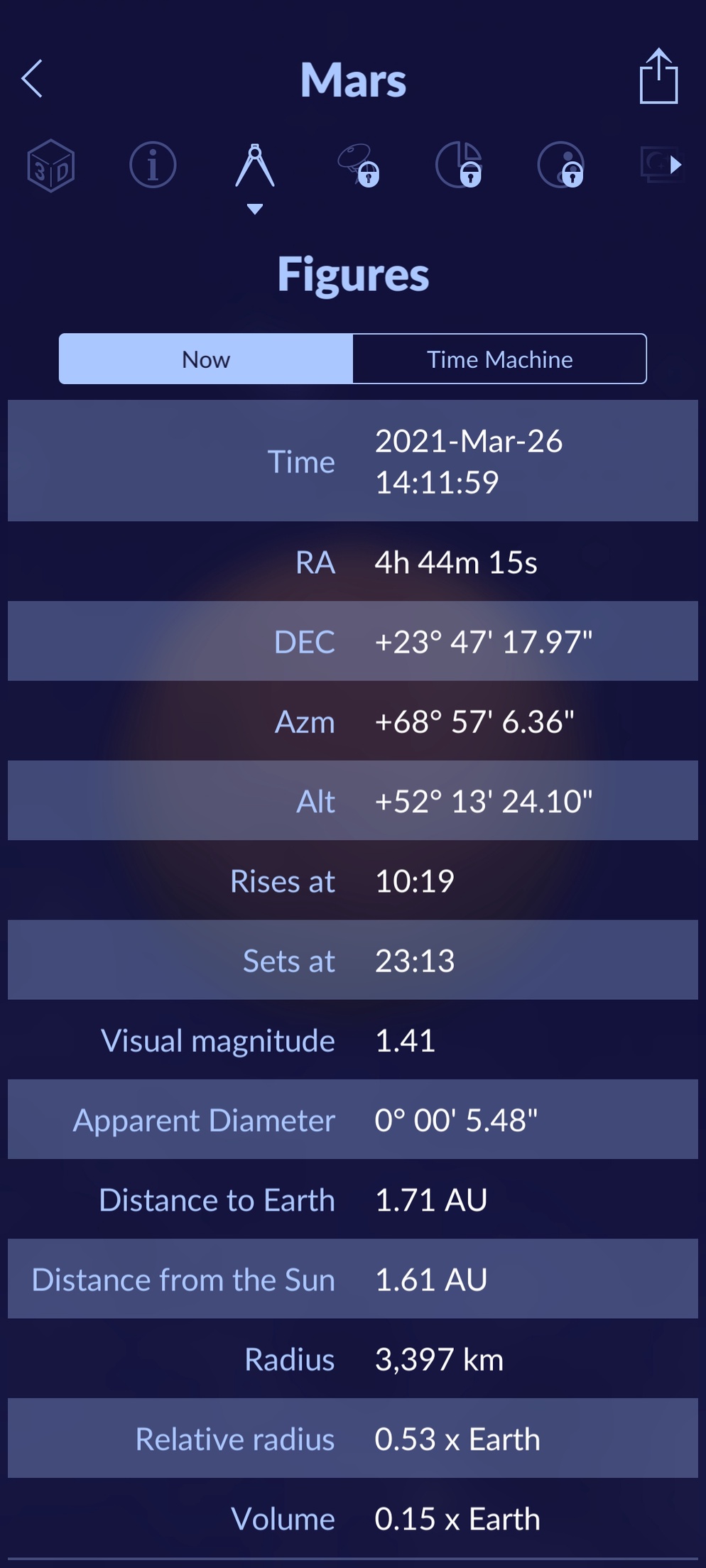Screen dimensions: 706x1568
Task: Select the Now segment
Action: [206, 359]
